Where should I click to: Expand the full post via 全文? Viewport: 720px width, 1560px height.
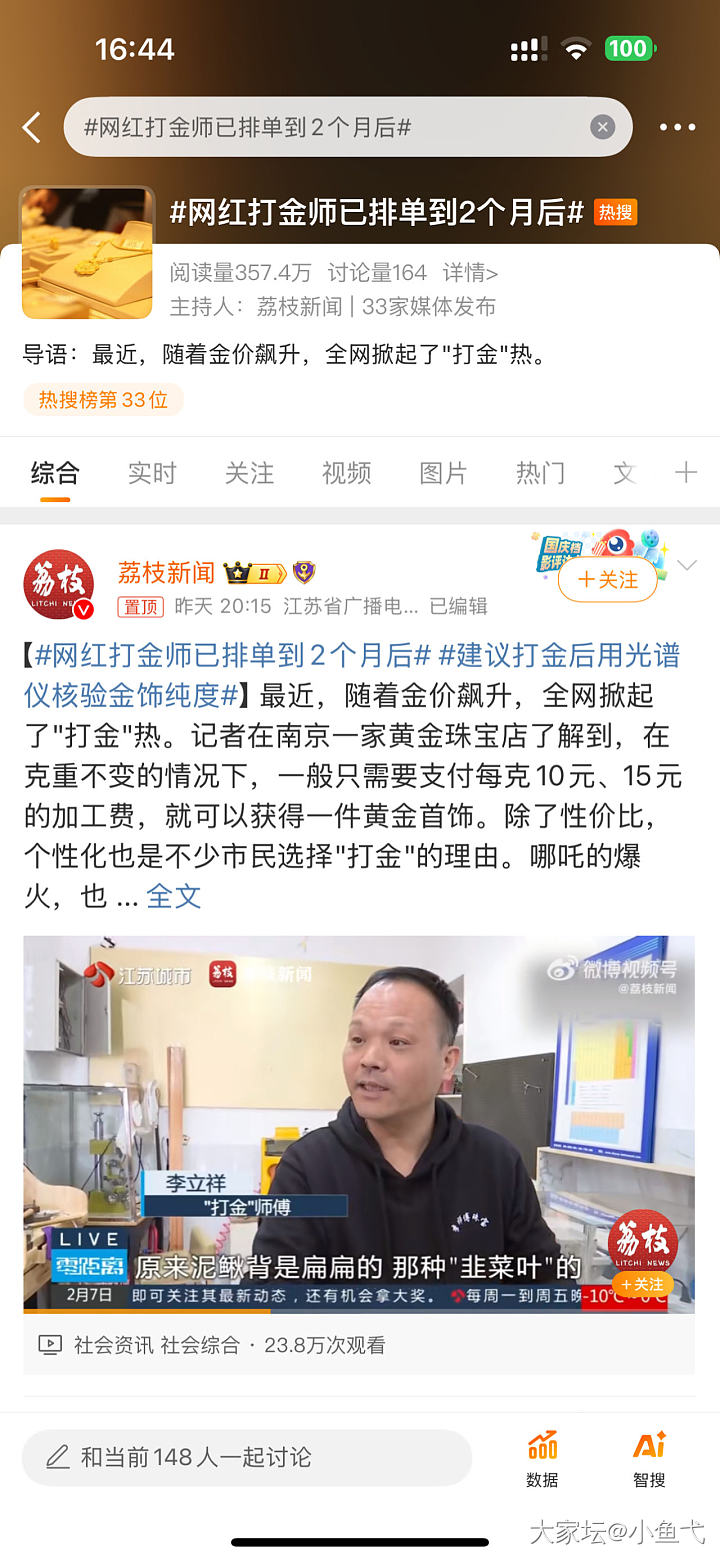174,896
